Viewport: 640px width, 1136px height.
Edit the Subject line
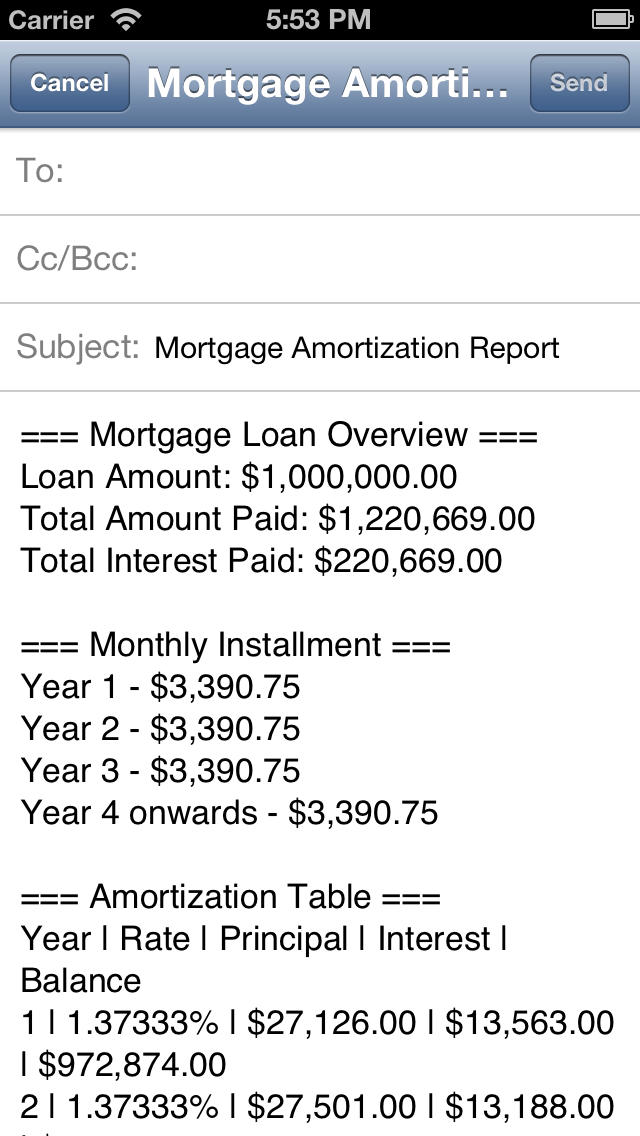(320, 348)
